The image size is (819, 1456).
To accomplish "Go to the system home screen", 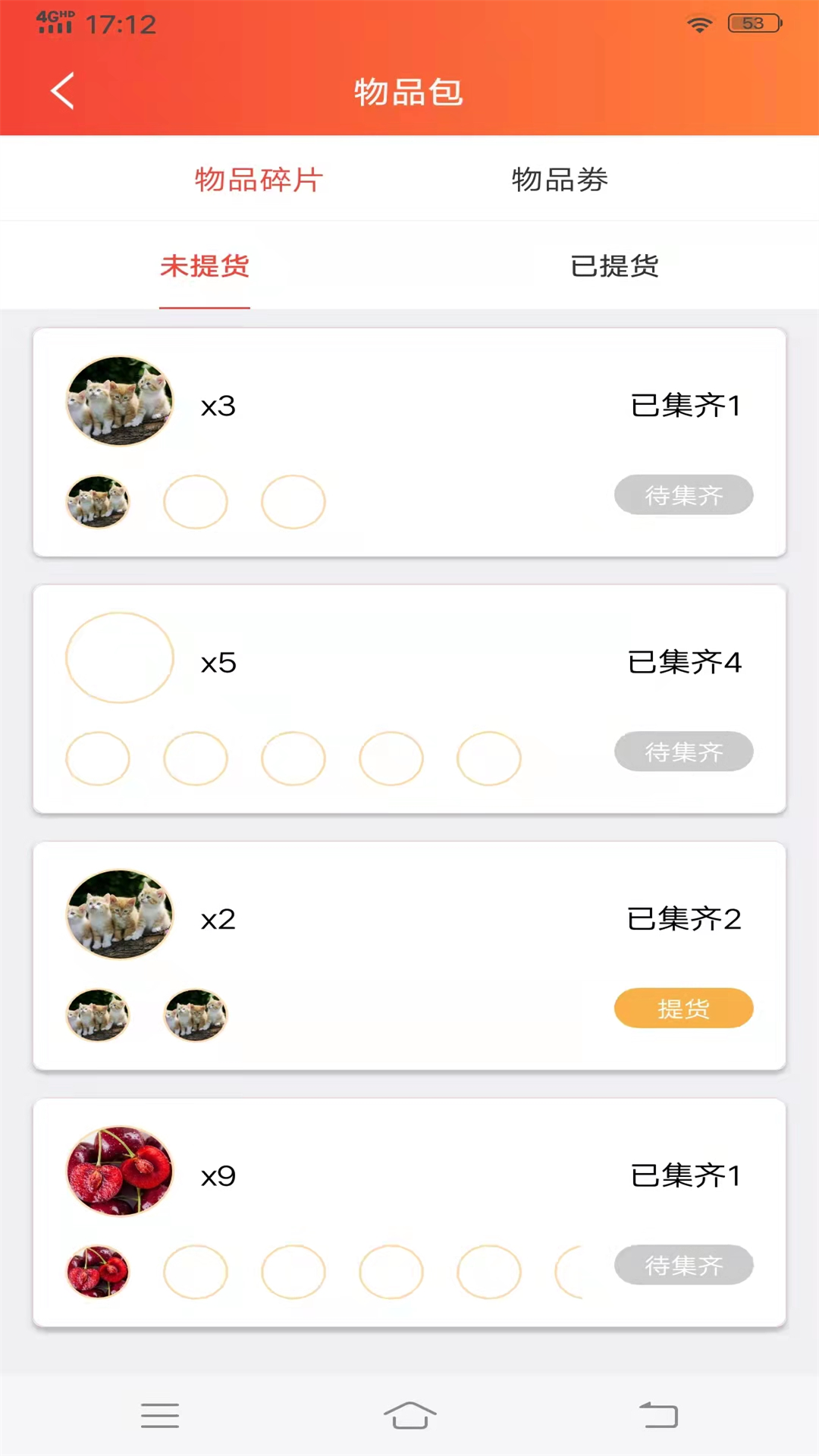I will pos(409,1415).
